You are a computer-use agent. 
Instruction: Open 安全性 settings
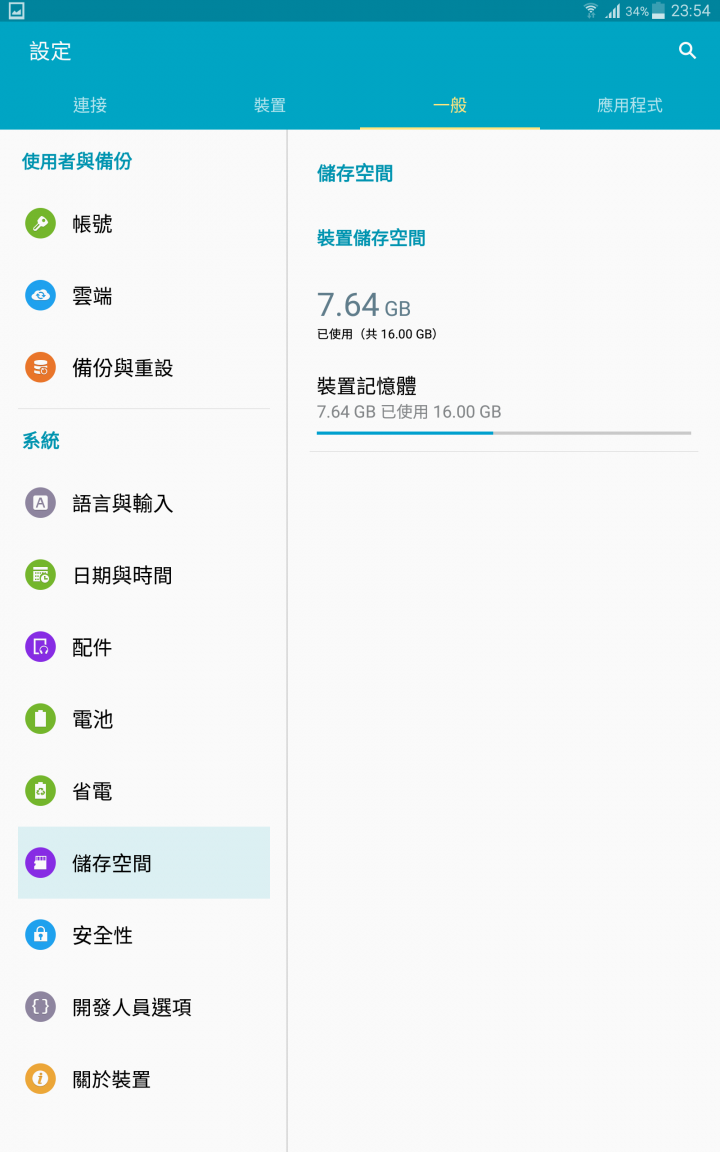coord(144,935)
